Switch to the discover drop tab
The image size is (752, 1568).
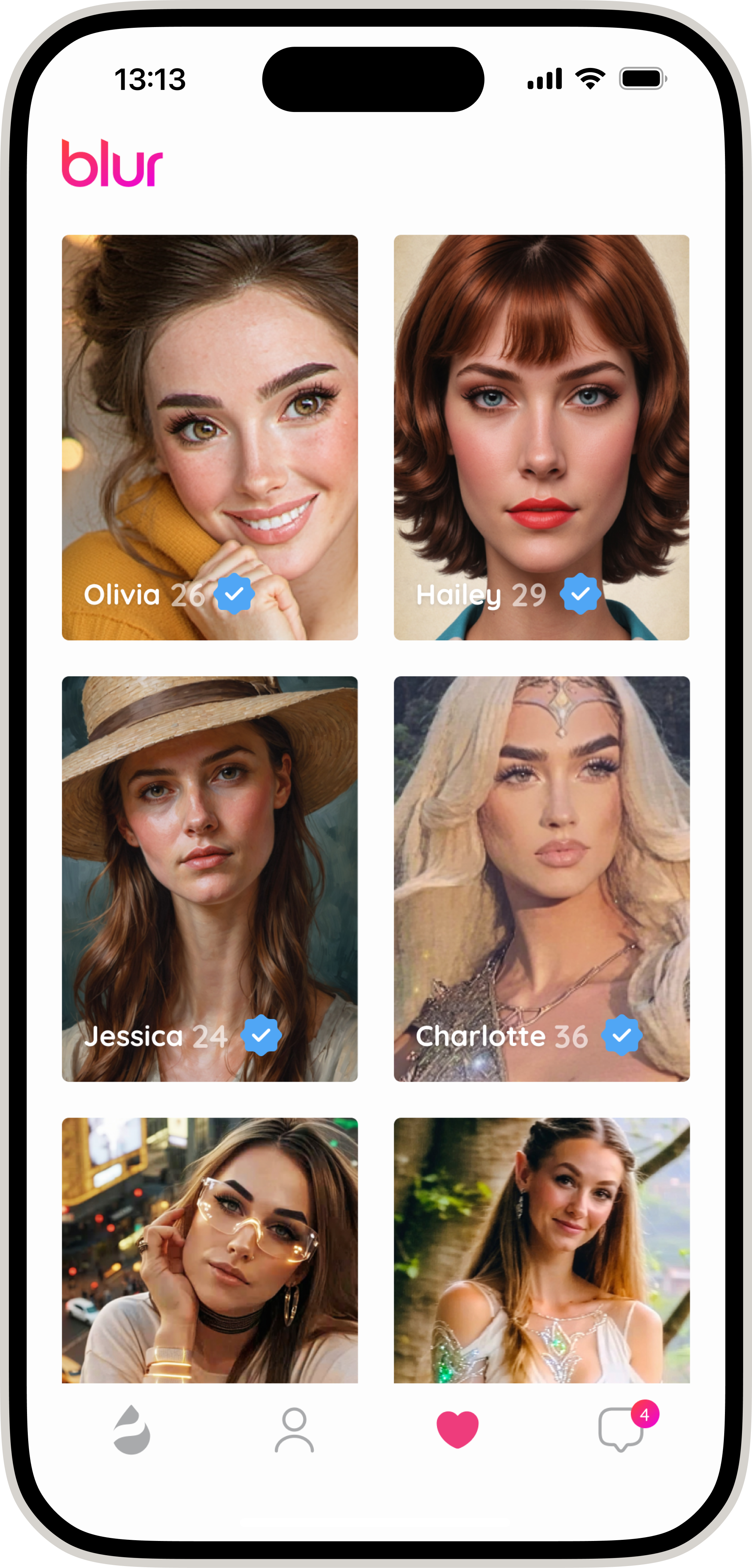[132, 1430]
